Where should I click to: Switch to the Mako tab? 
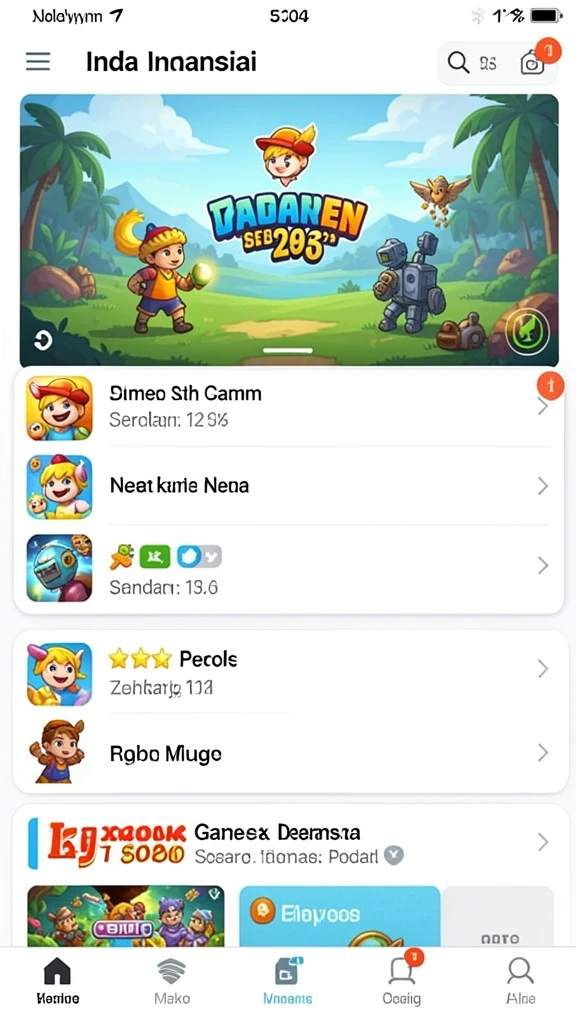tap(172, 980)
